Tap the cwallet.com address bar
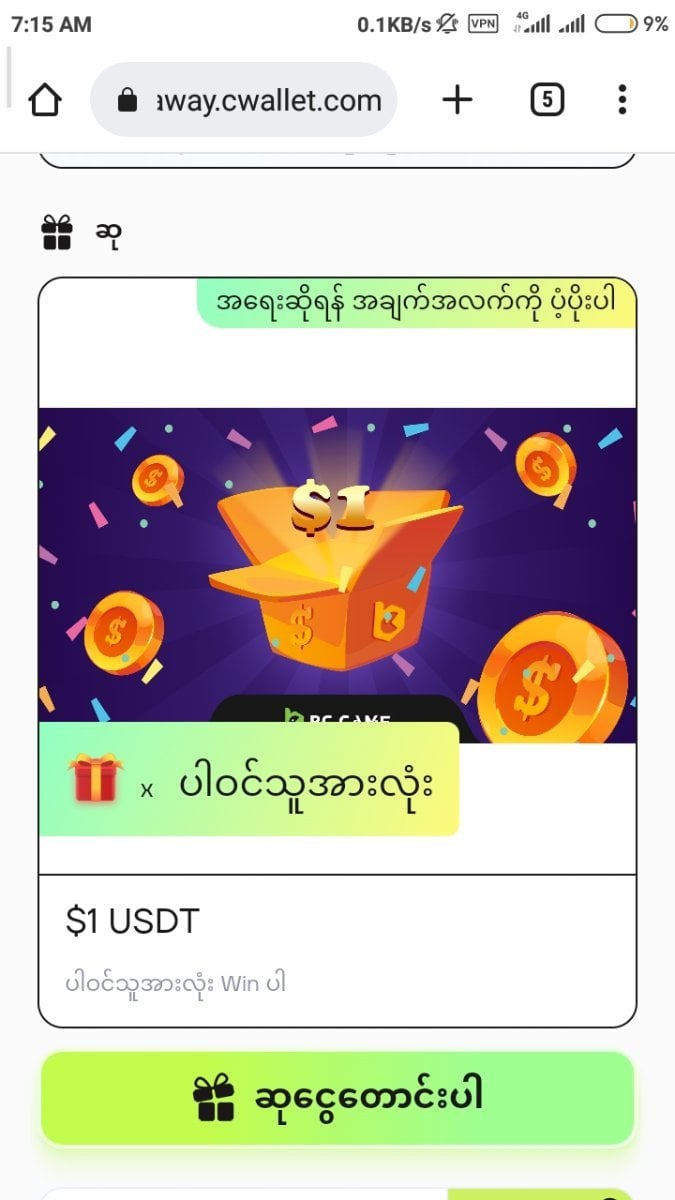The height and width of the screenshot is (1200, 675). [x=244, y=100]
